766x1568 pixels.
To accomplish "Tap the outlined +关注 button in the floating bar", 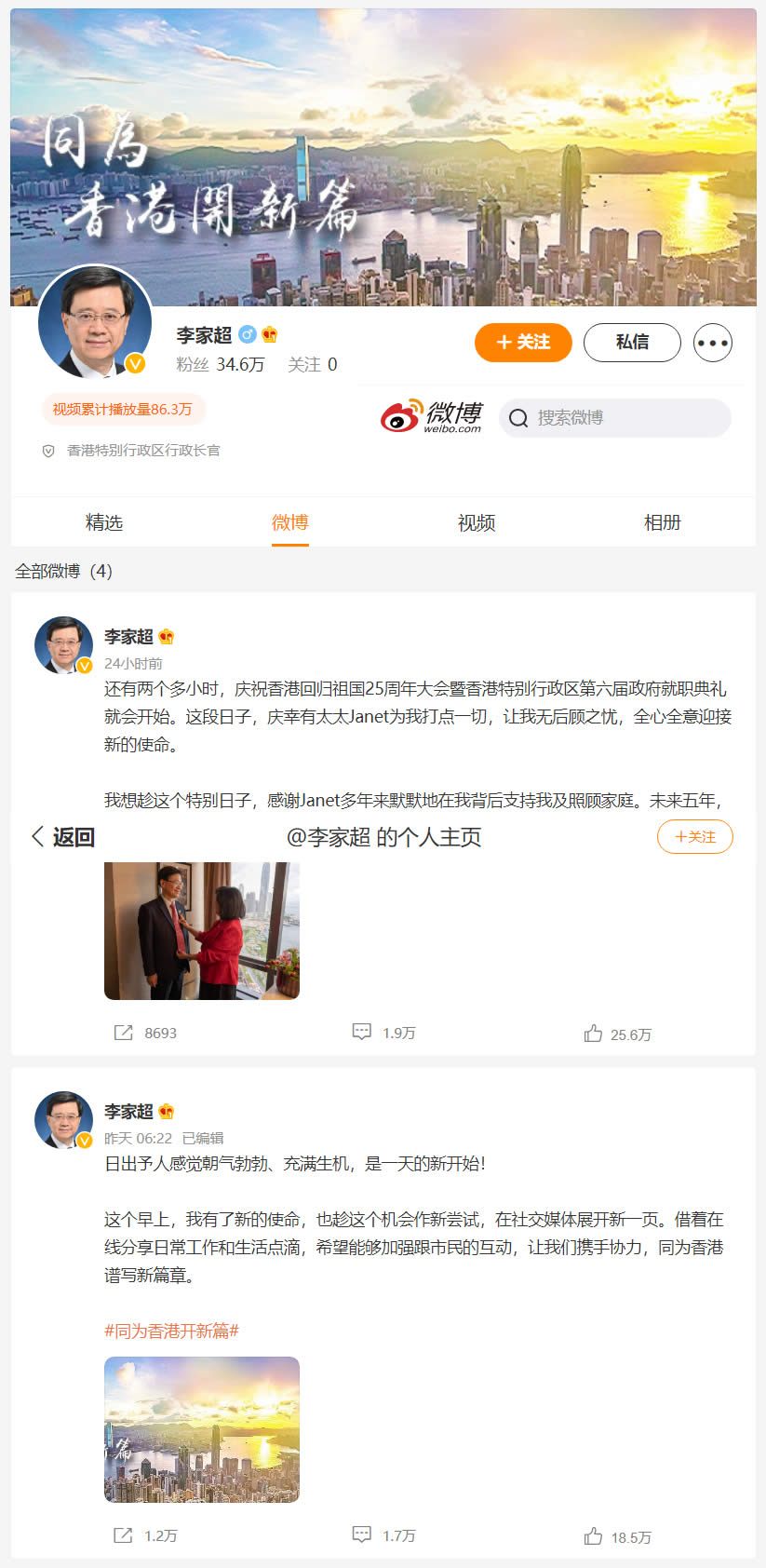I will coord(694,837).
